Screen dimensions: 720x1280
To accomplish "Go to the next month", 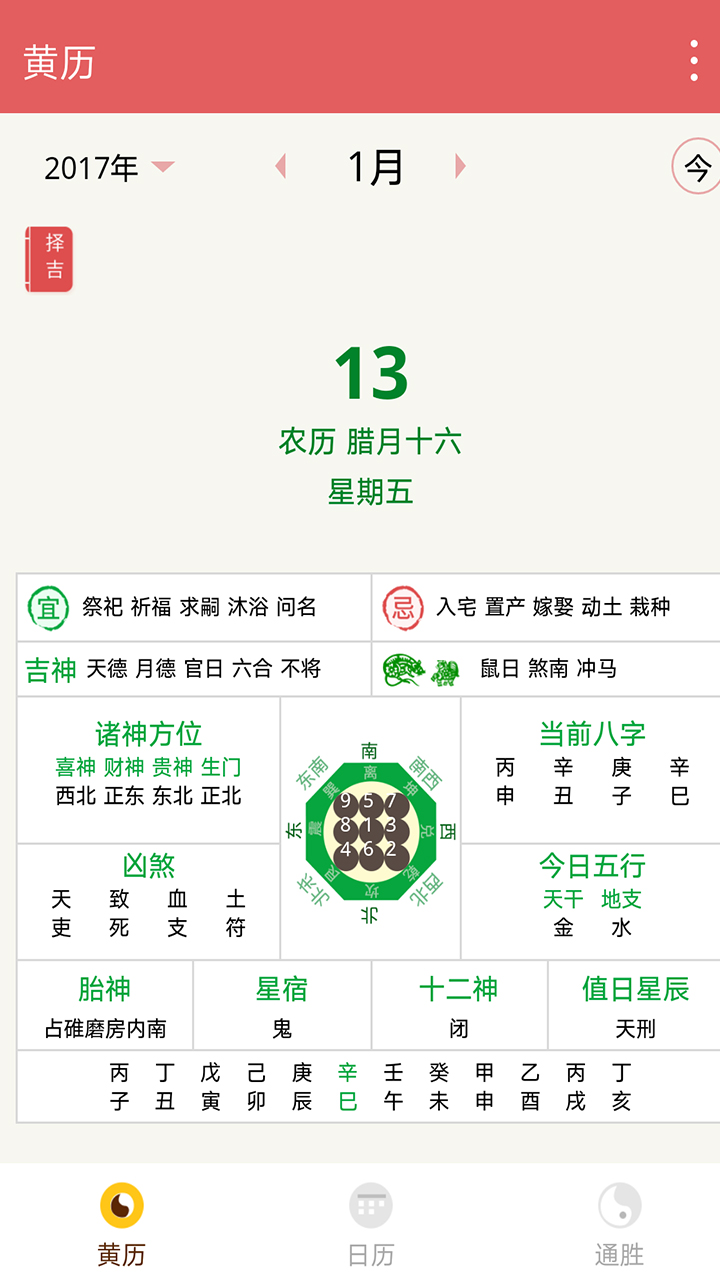I will pyautogui.click(x=460, y=166).
